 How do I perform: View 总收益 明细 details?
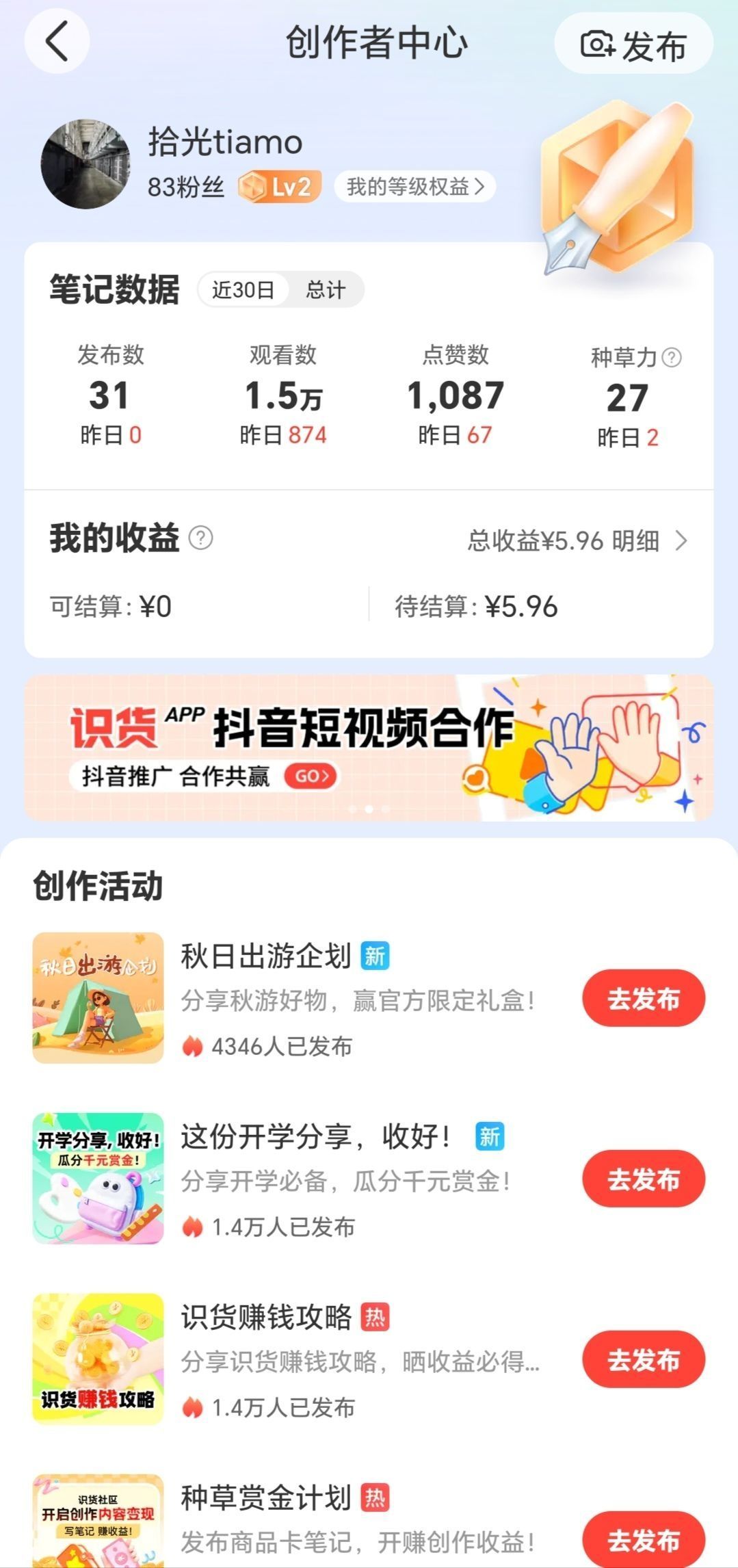pos(578,541)
